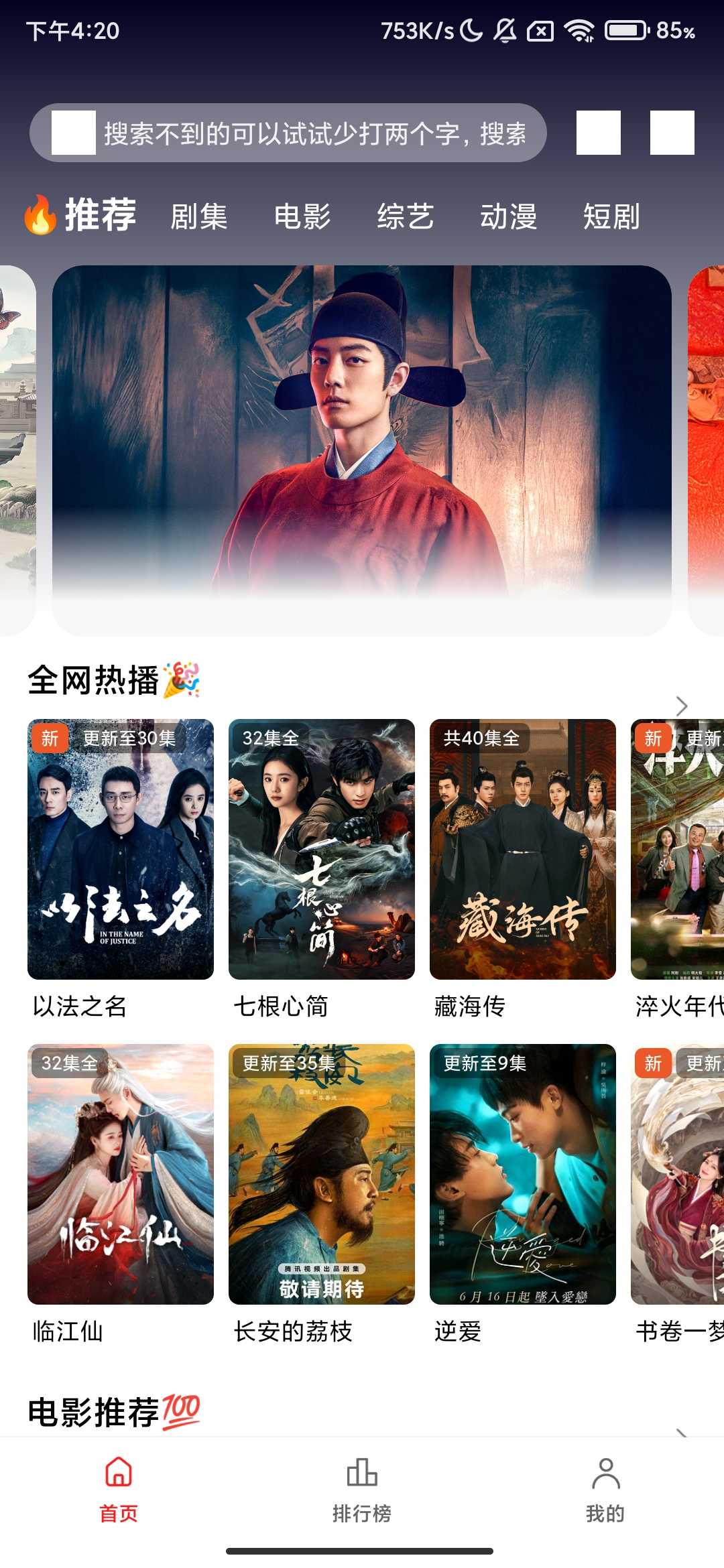Watch the drama 临江仙
Image resolution: width=724 pixels, height=1568 pixels.
coord(121,1174)
